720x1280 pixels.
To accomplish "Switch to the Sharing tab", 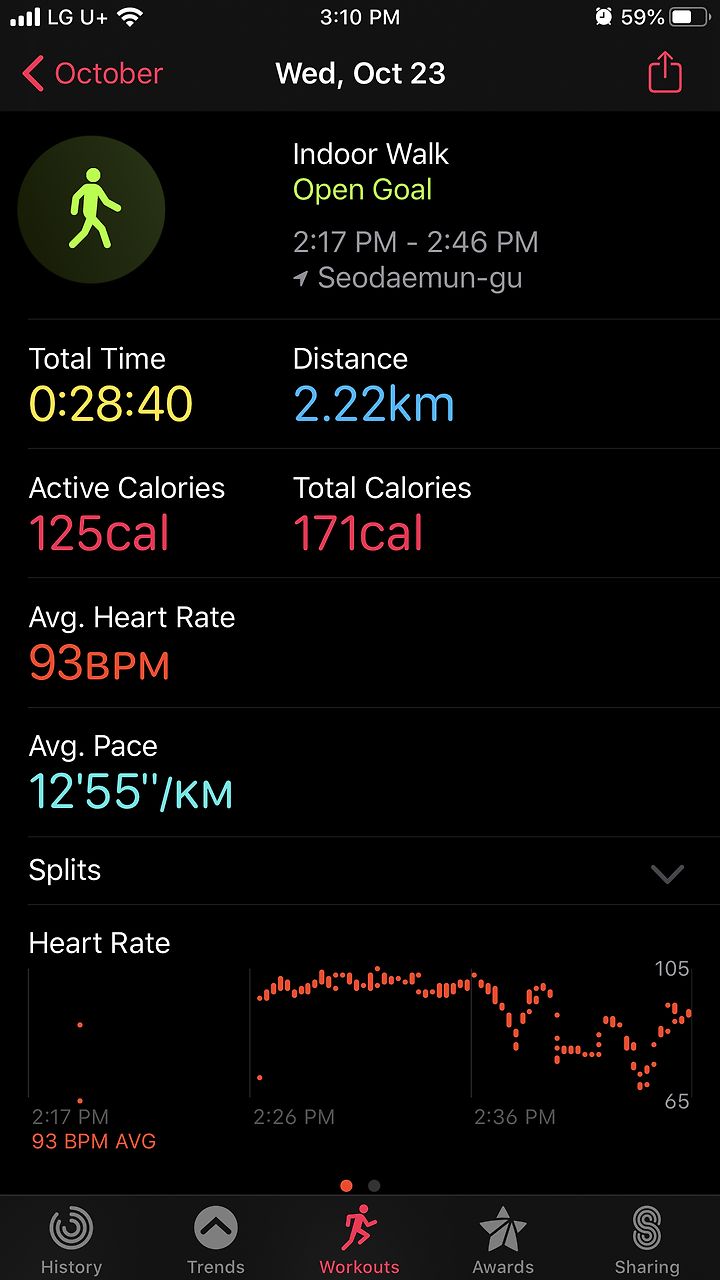I will tap(647, 1240).
